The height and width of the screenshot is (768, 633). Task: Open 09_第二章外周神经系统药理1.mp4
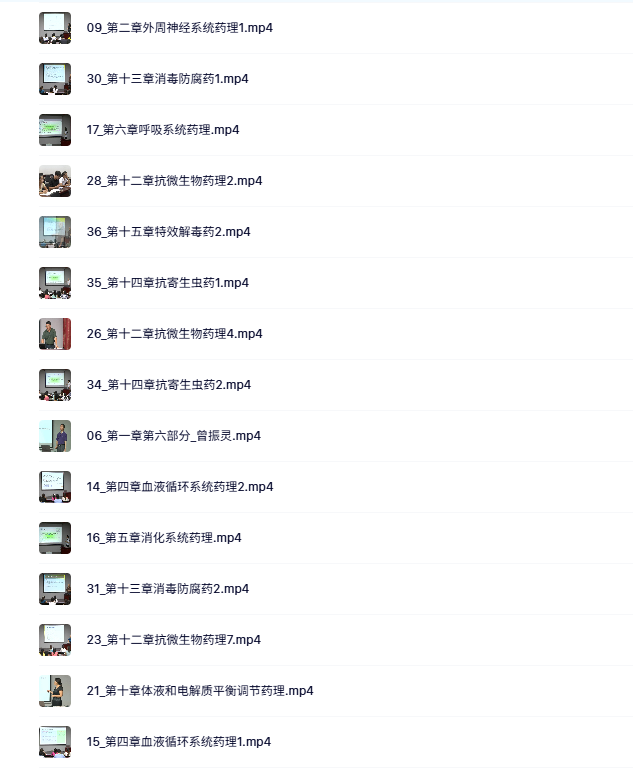[x=180, y=28]
